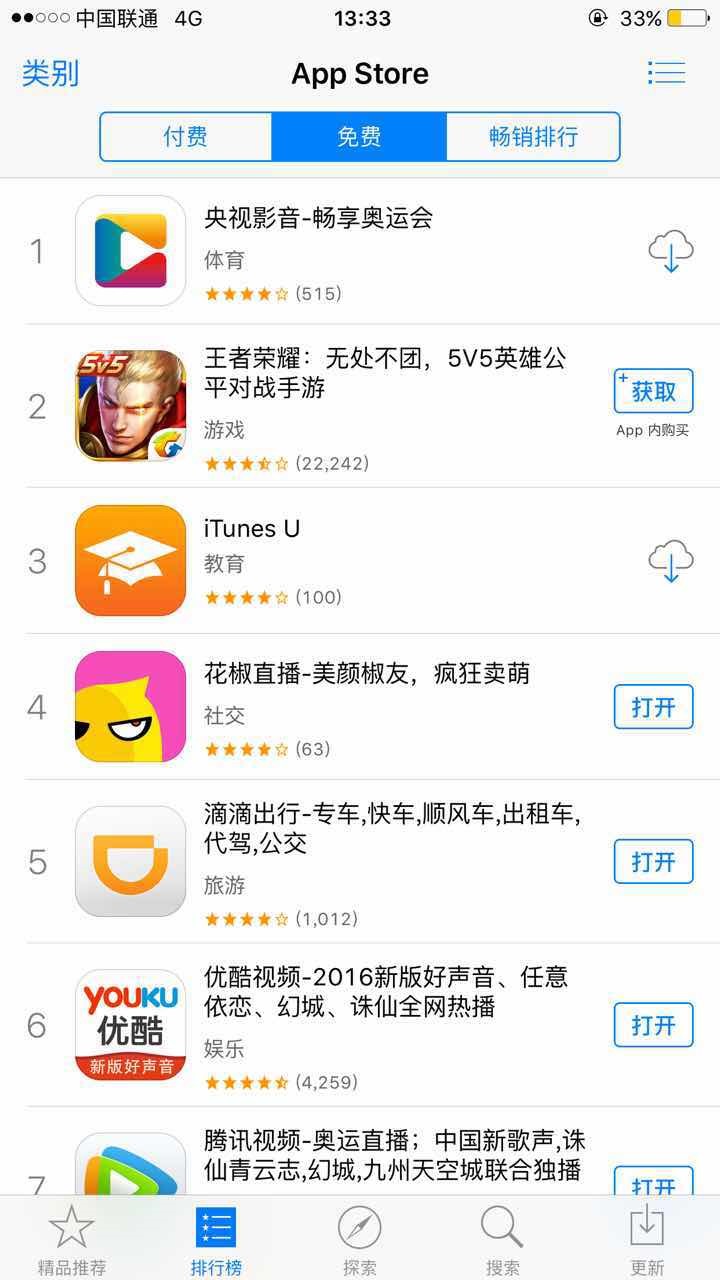Download iTunes U from the cloud icon
Image resolution: width=720 pixels, height=1280 pixels.
pos(670,561)
